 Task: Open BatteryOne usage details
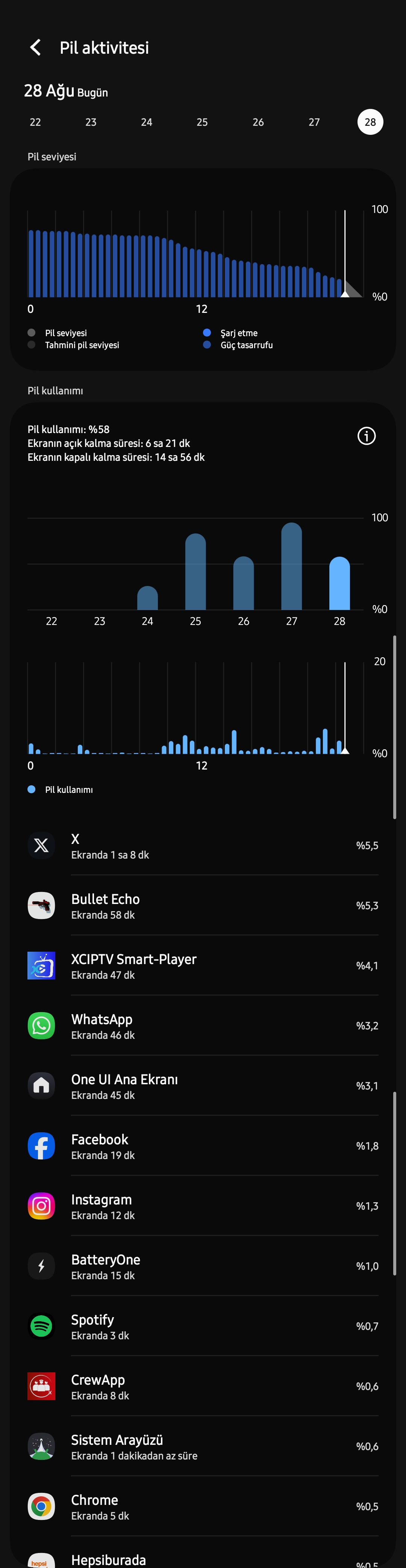point(203,1266)
